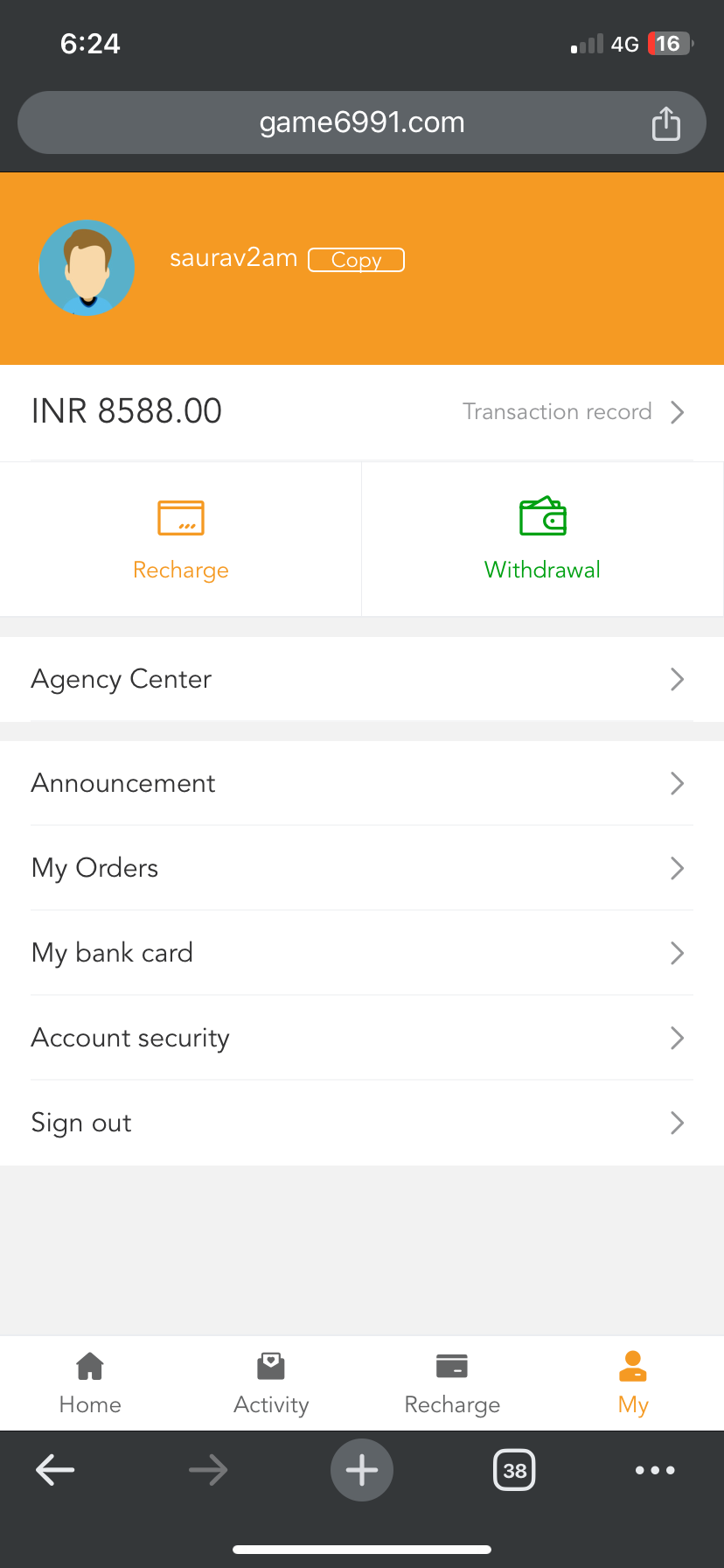Viewport: 724px width, 1568px height.
Task: Switch to the Home tab
Action: point(90,1382)
